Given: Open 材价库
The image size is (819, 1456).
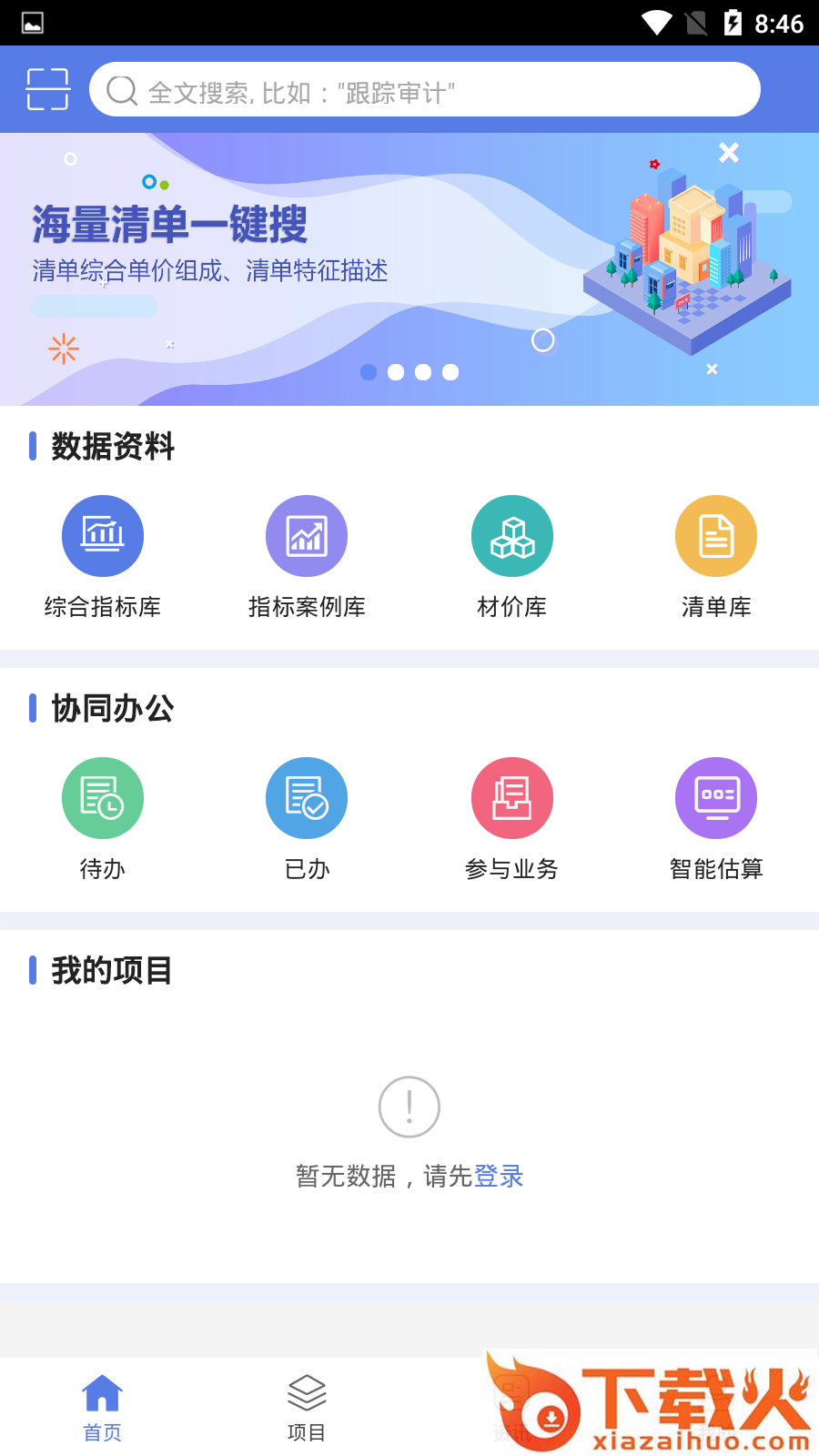Looking at the screenshot, I should coord(511,537).
